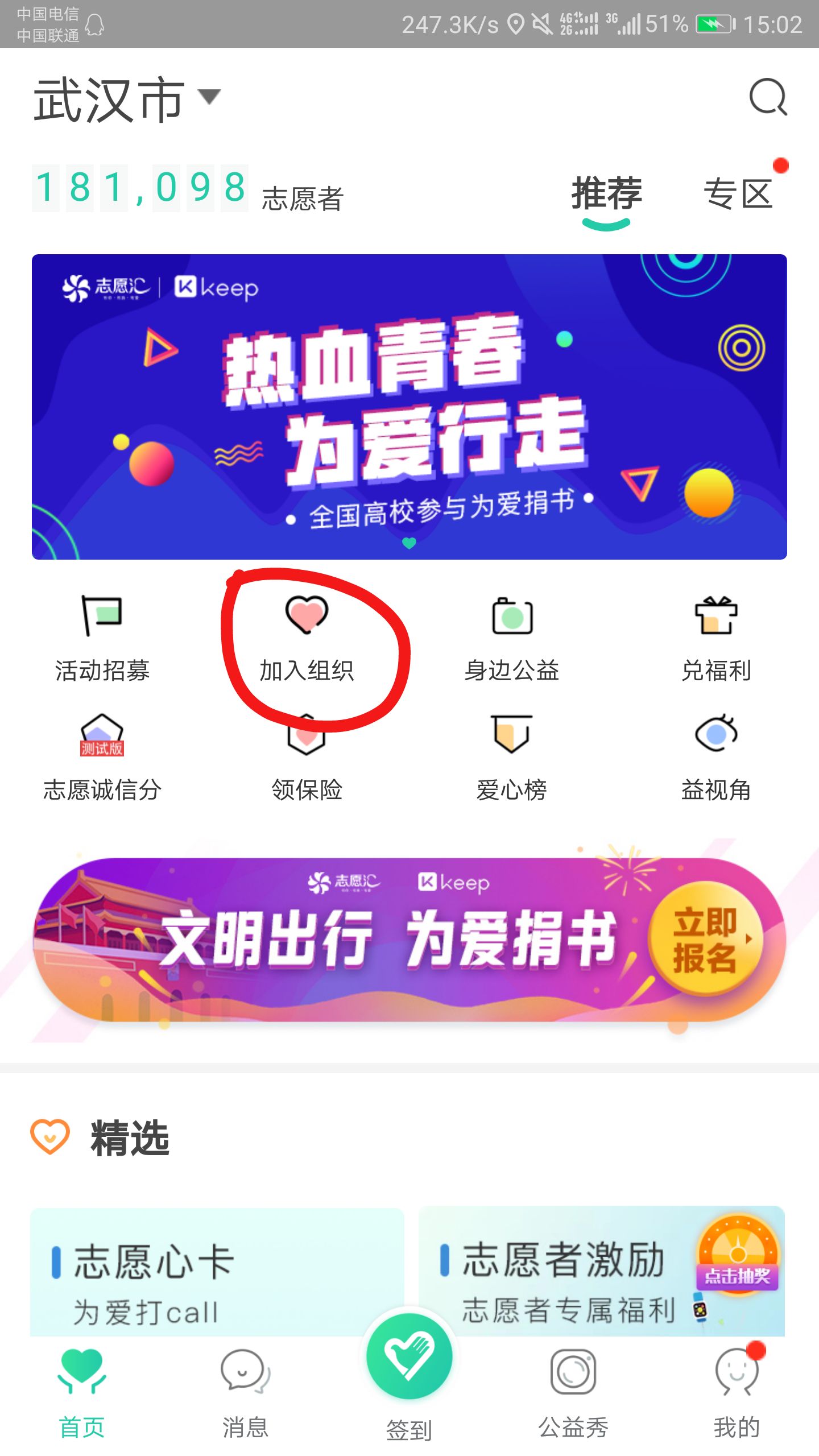This screenshot has width=819, height=1456.
Task: Open the 热血青春 为爱行走 banner
Action: tap(409, 407)
